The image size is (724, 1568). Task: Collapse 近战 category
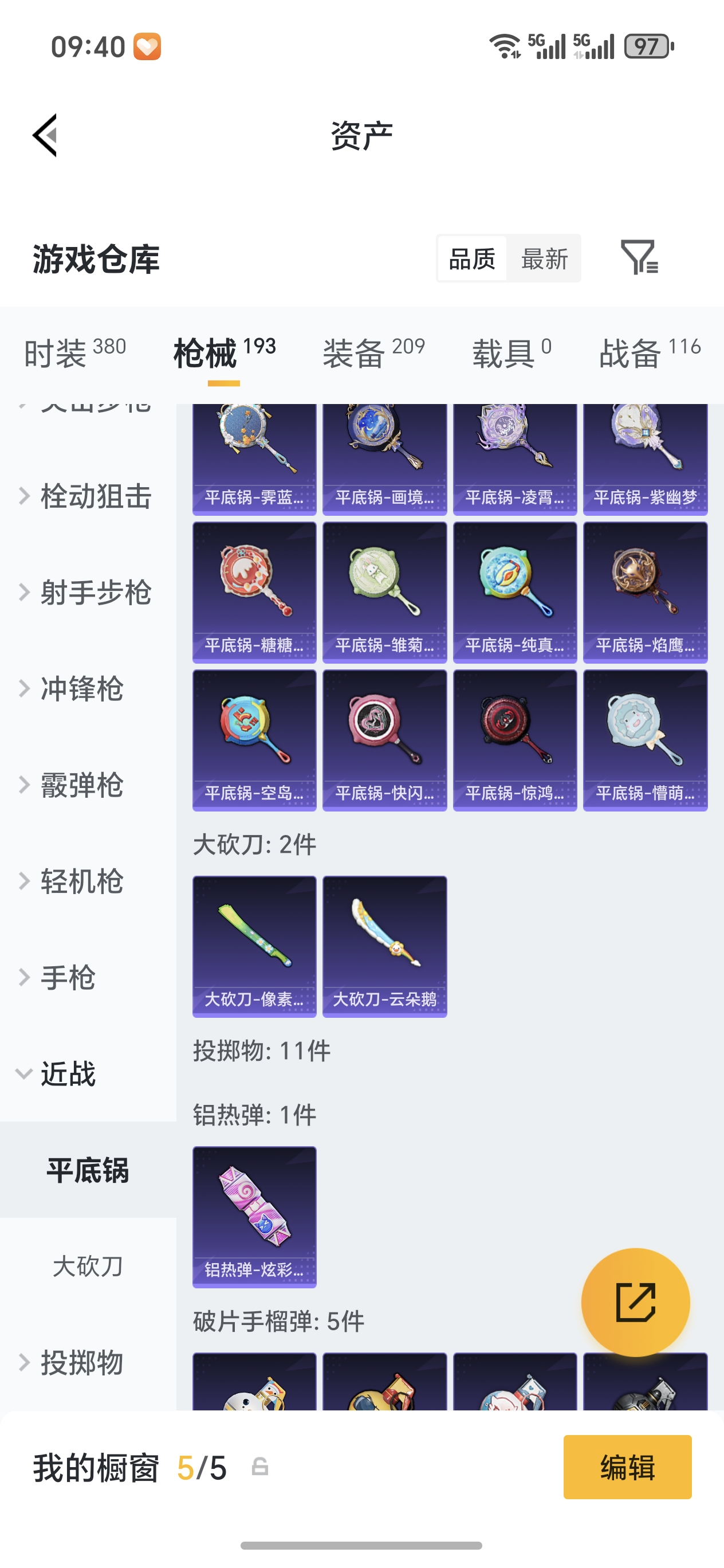pyautogui.click(x=67, y=1073)
